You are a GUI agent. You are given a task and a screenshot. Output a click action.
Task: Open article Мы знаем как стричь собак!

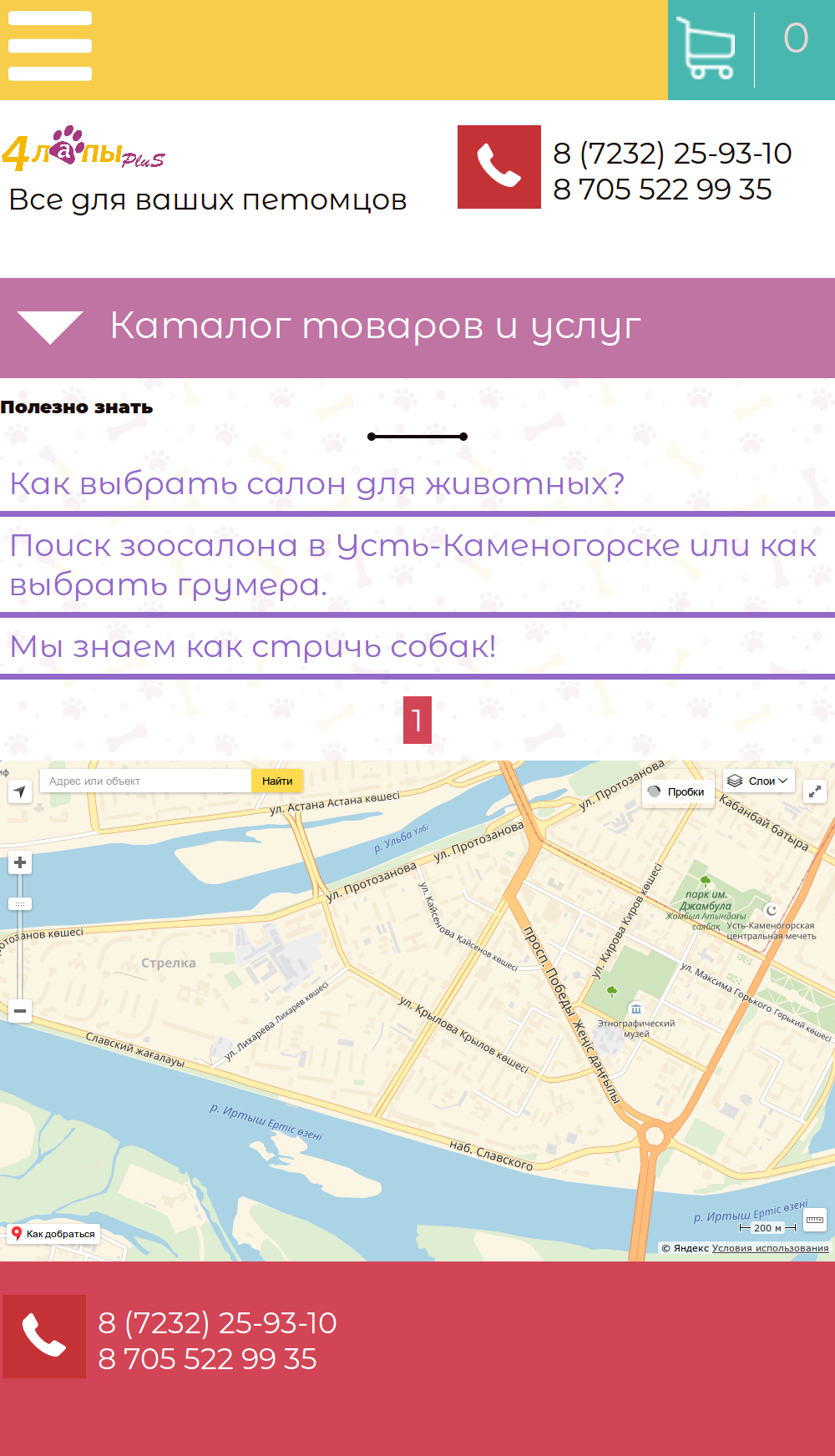[253, 647]
